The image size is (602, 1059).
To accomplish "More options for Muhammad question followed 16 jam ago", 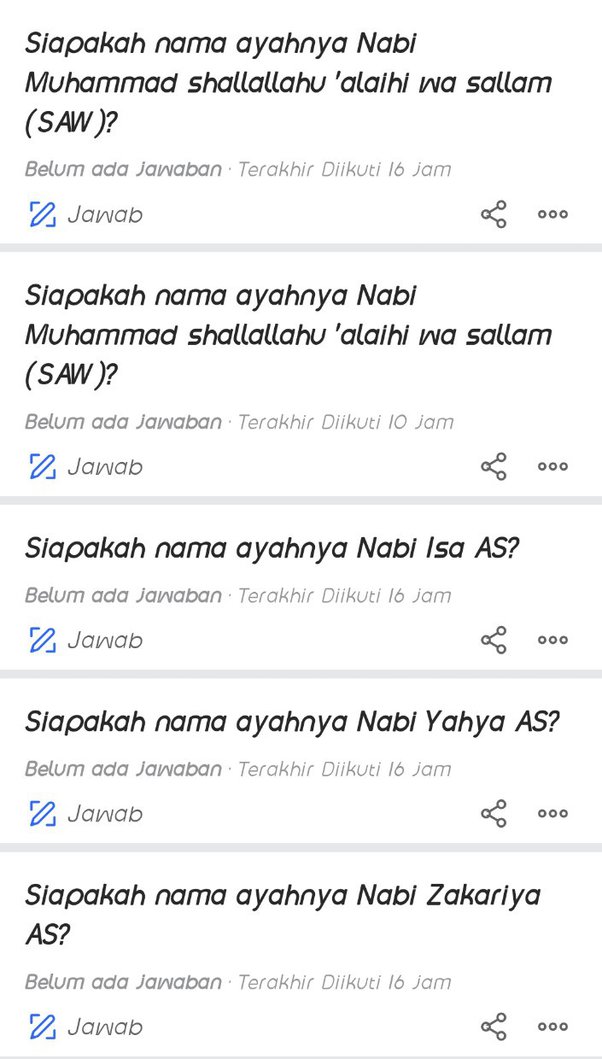I will (x=553, y=214).
